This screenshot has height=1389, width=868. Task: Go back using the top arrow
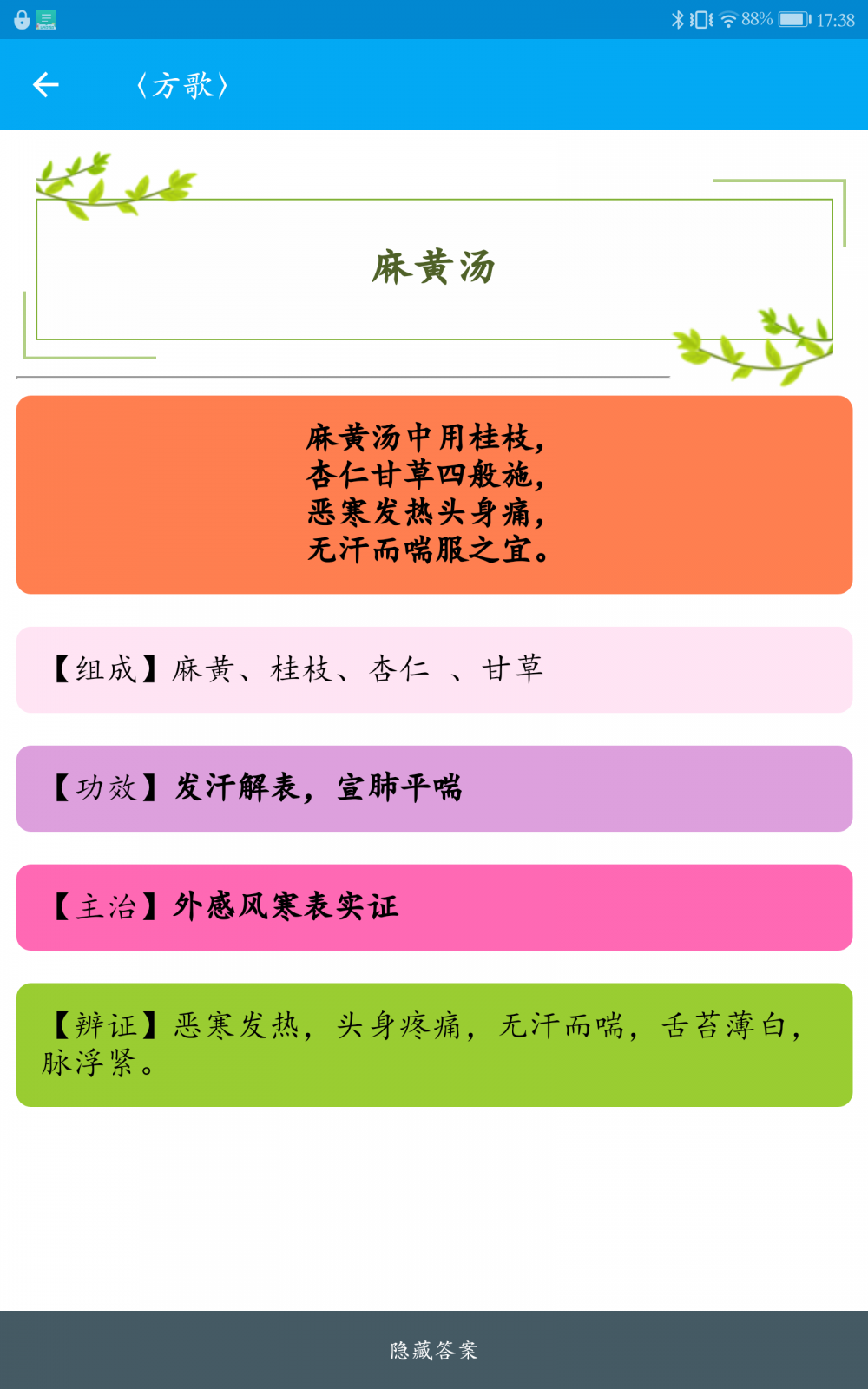pyautogui.click(x=46, y=84)
